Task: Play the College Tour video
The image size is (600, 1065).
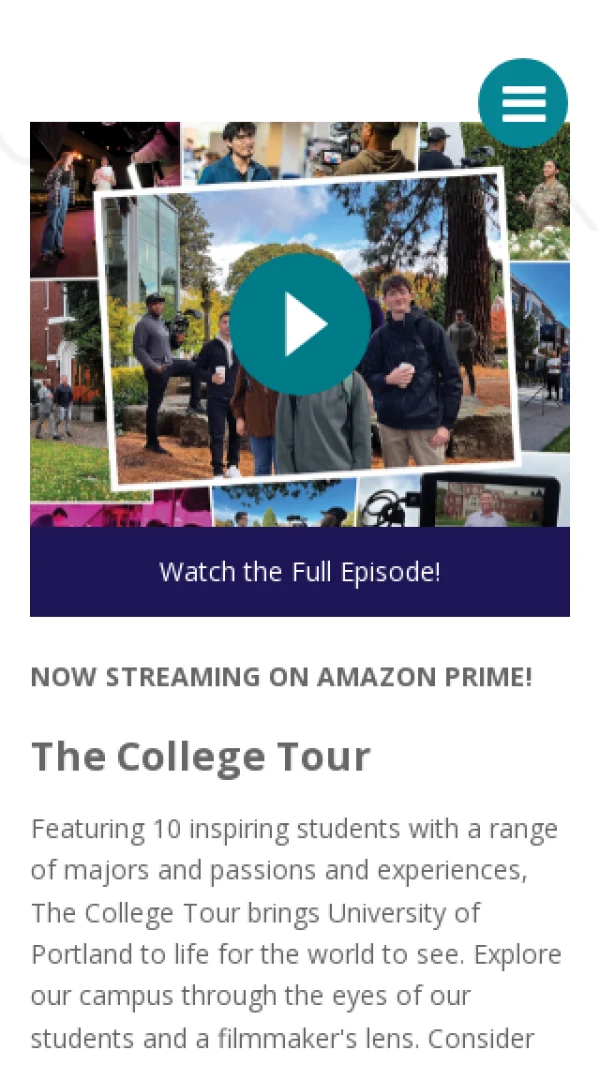Action: pos(300,324)
